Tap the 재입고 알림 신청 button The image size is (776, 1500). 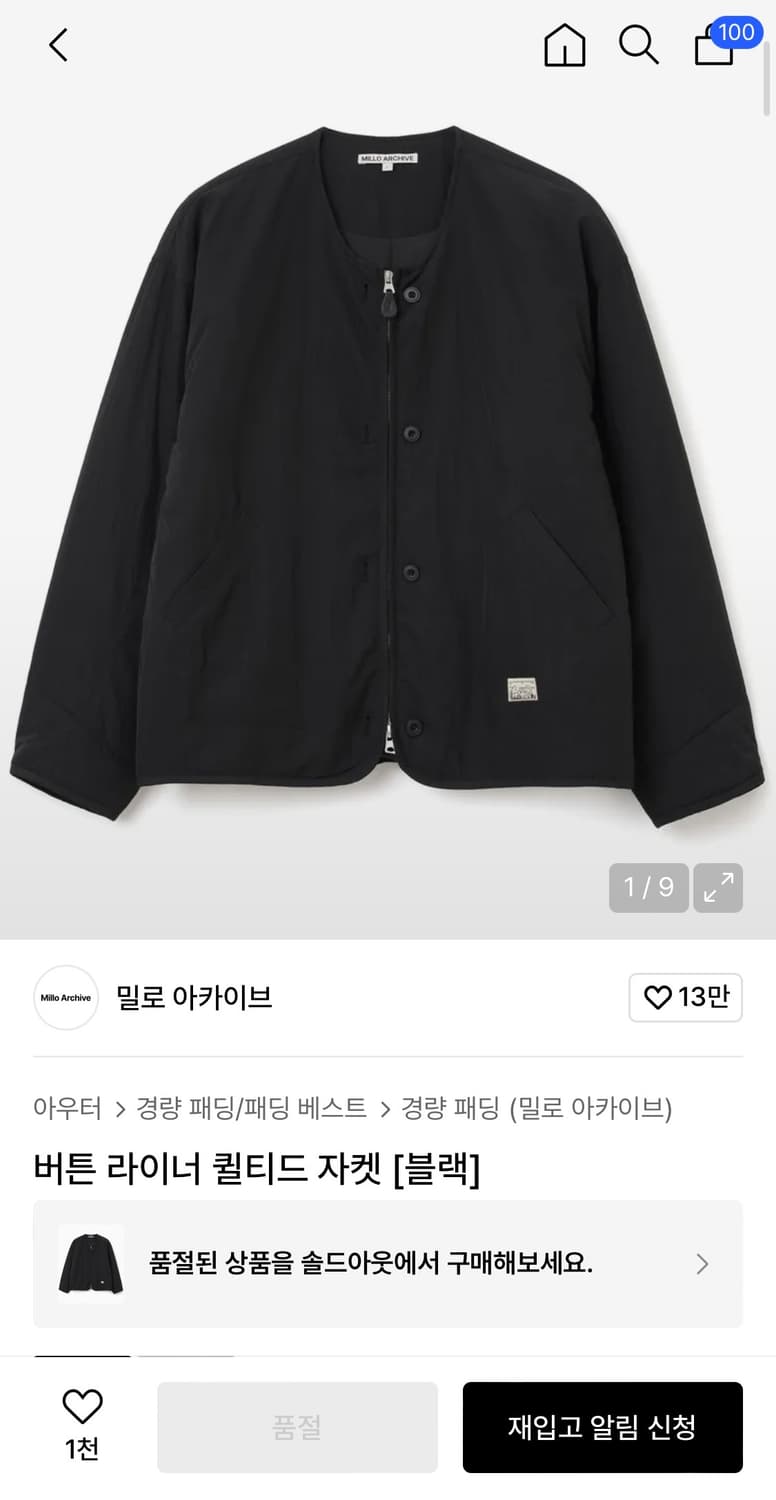(x=603, y=1426)
